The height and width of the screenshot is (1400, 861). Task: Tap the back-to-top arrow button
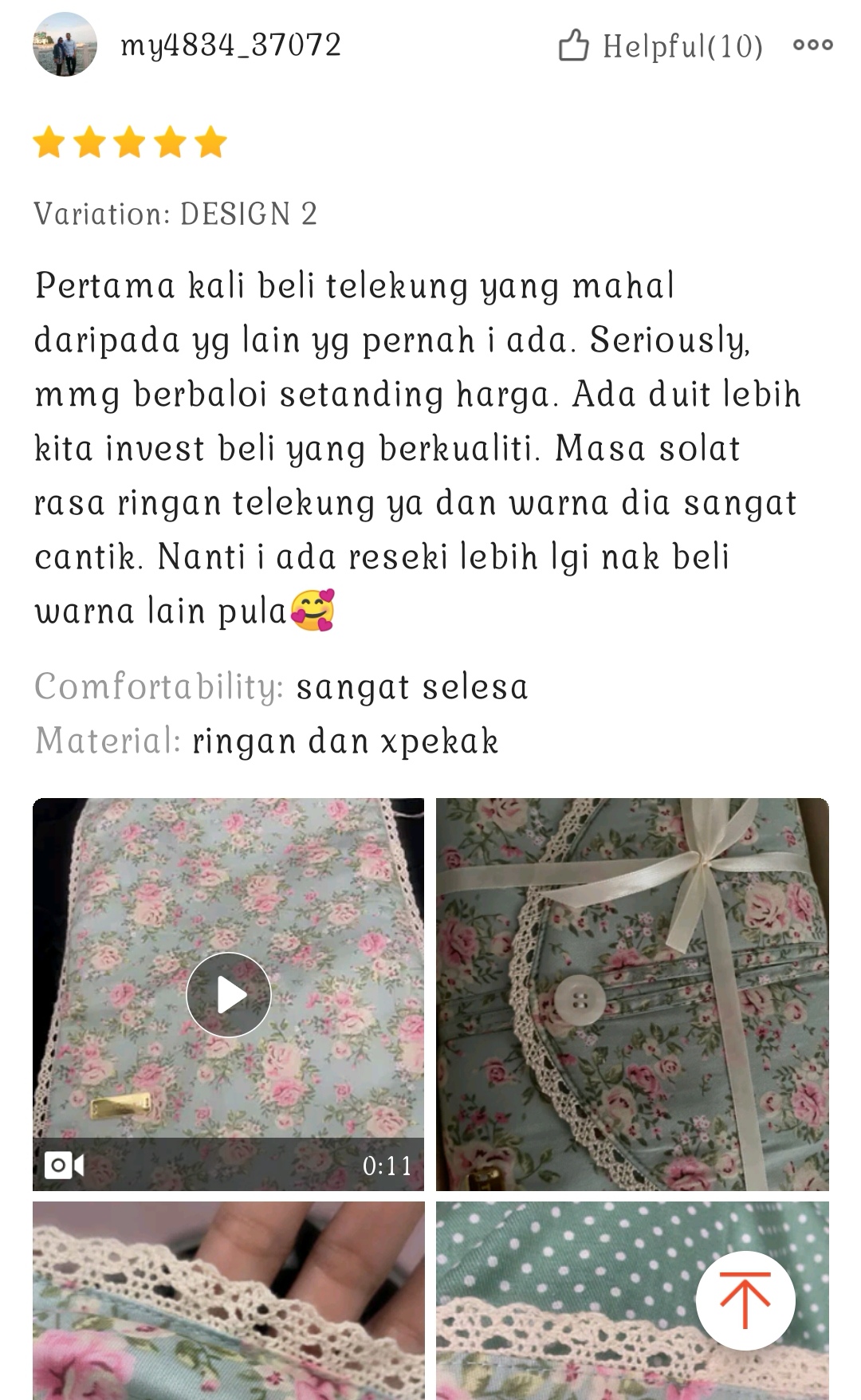click(x=745, y=1300)
